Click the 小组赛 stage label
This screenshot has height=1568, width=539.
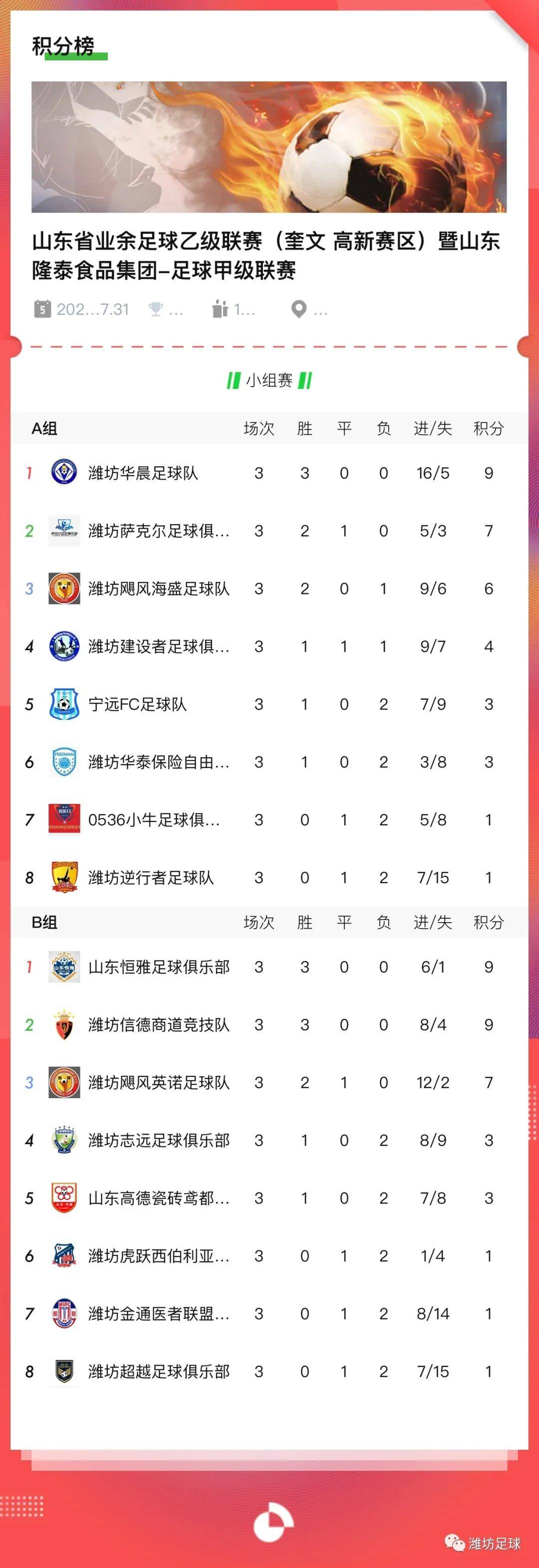point(270,379)
